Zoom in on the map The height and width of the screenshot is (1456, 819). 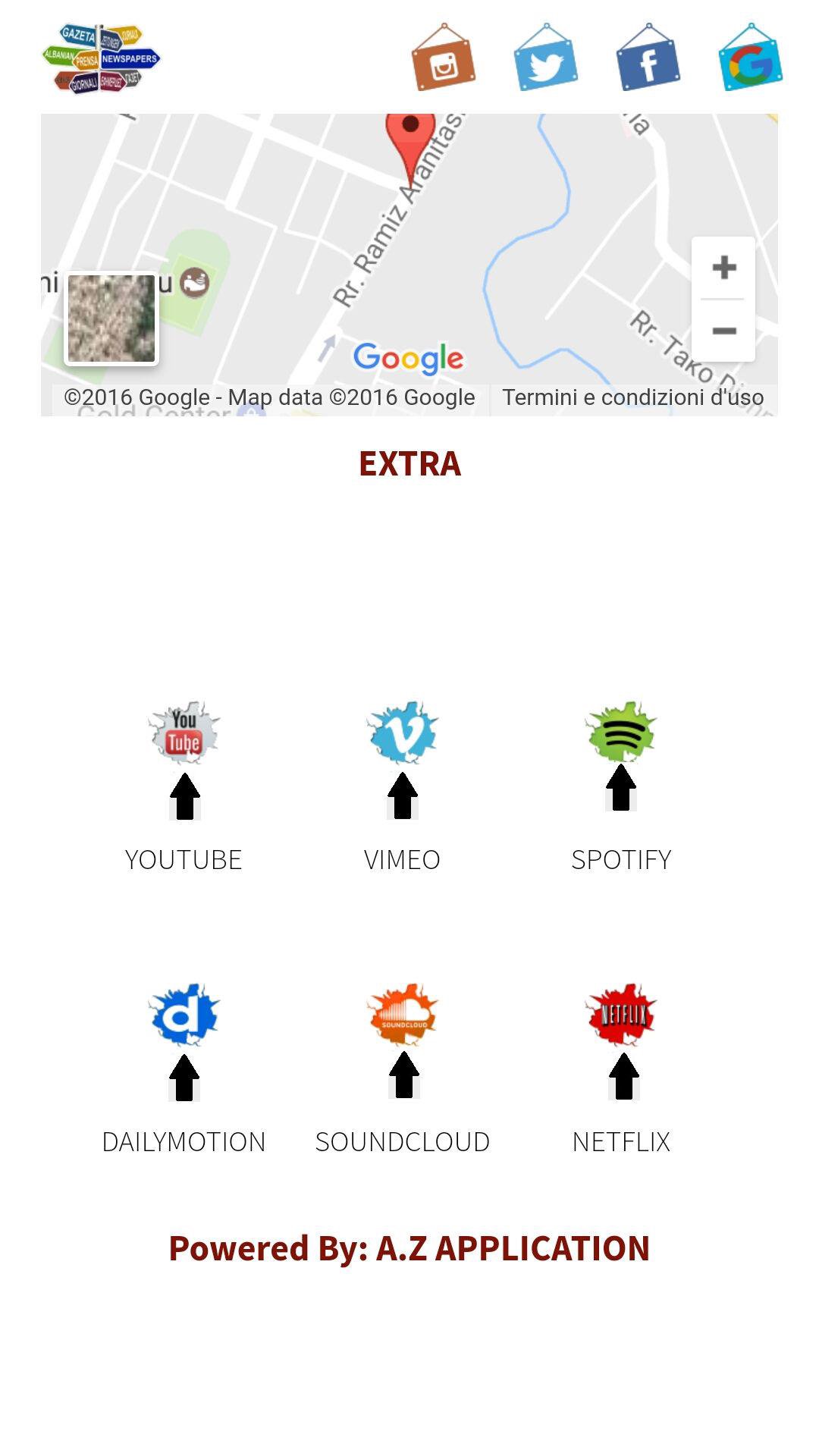[x=724, y=267]
